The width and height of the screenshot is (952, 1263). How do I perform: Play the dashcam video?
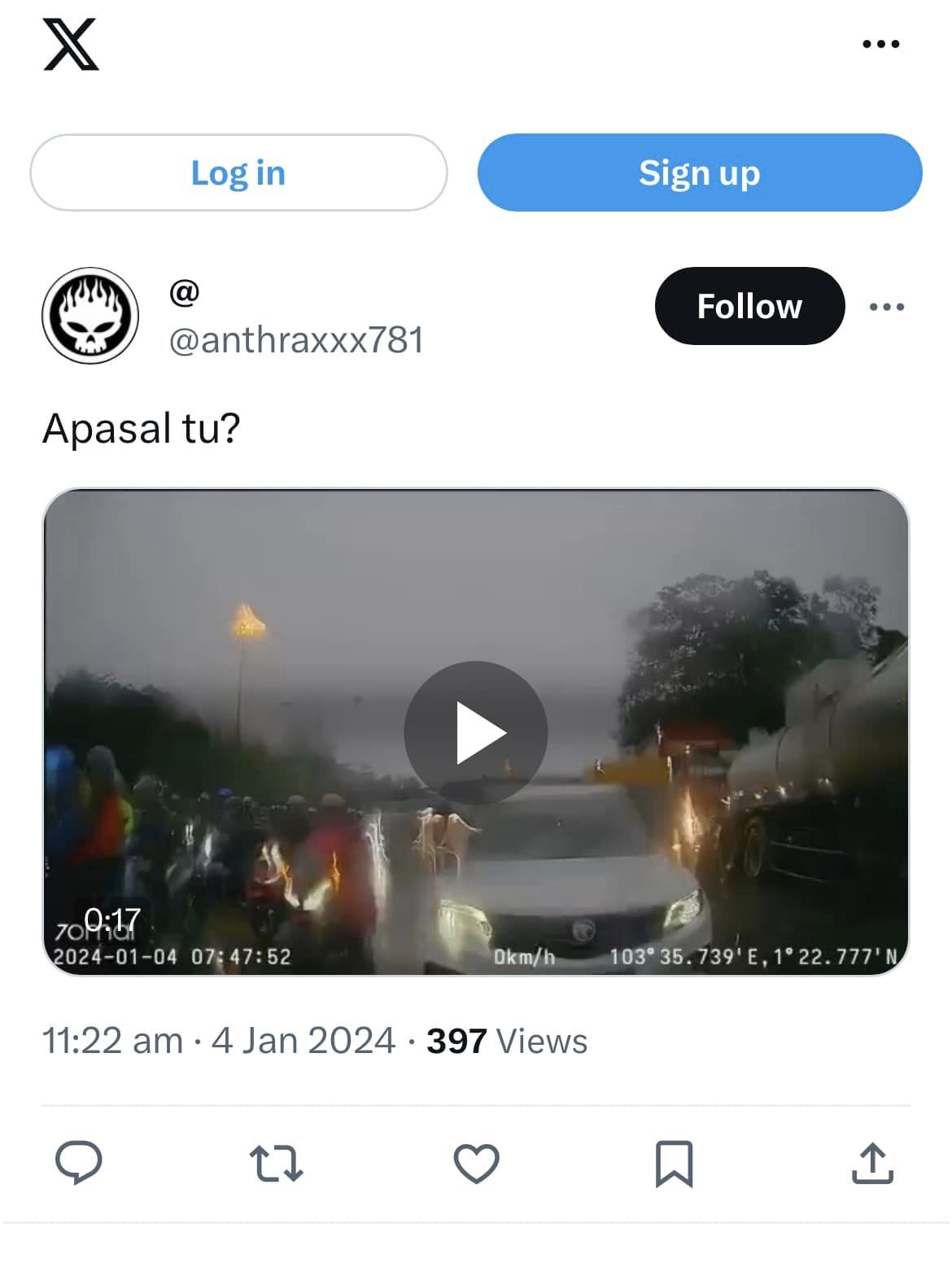476,732
